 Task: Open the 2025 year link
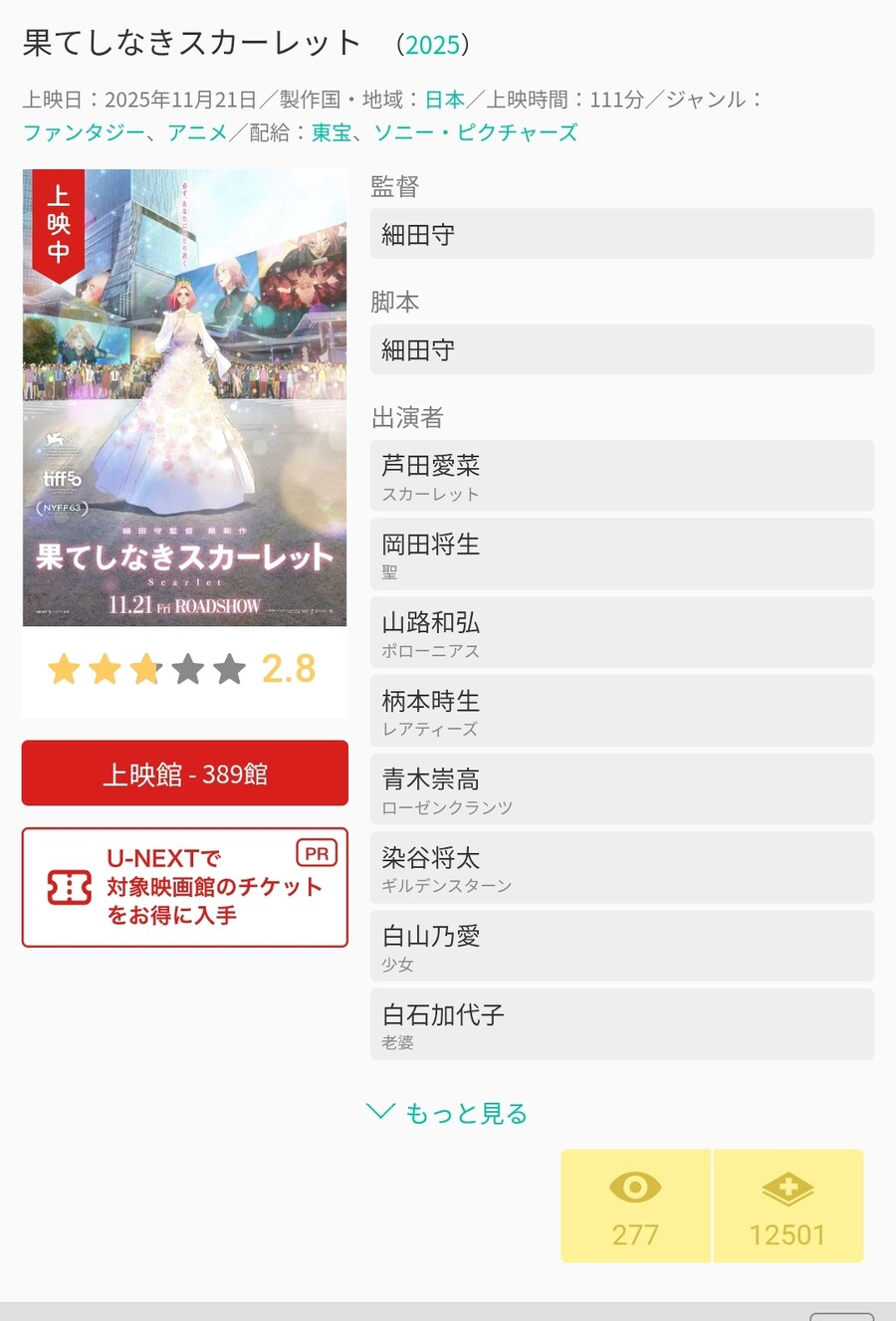coord(432,45)
